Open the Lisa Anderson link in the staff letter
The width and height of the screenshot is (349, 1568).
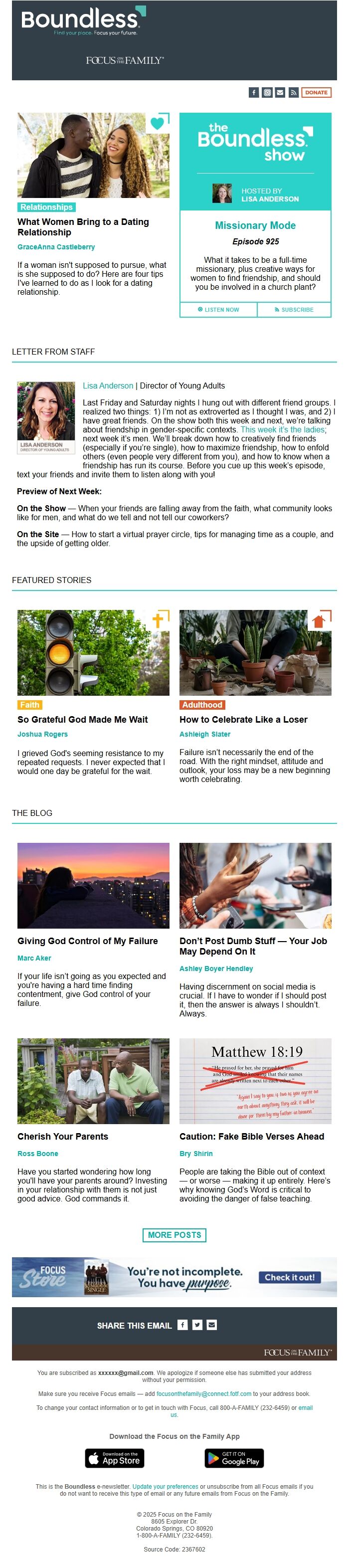(108, 386)
